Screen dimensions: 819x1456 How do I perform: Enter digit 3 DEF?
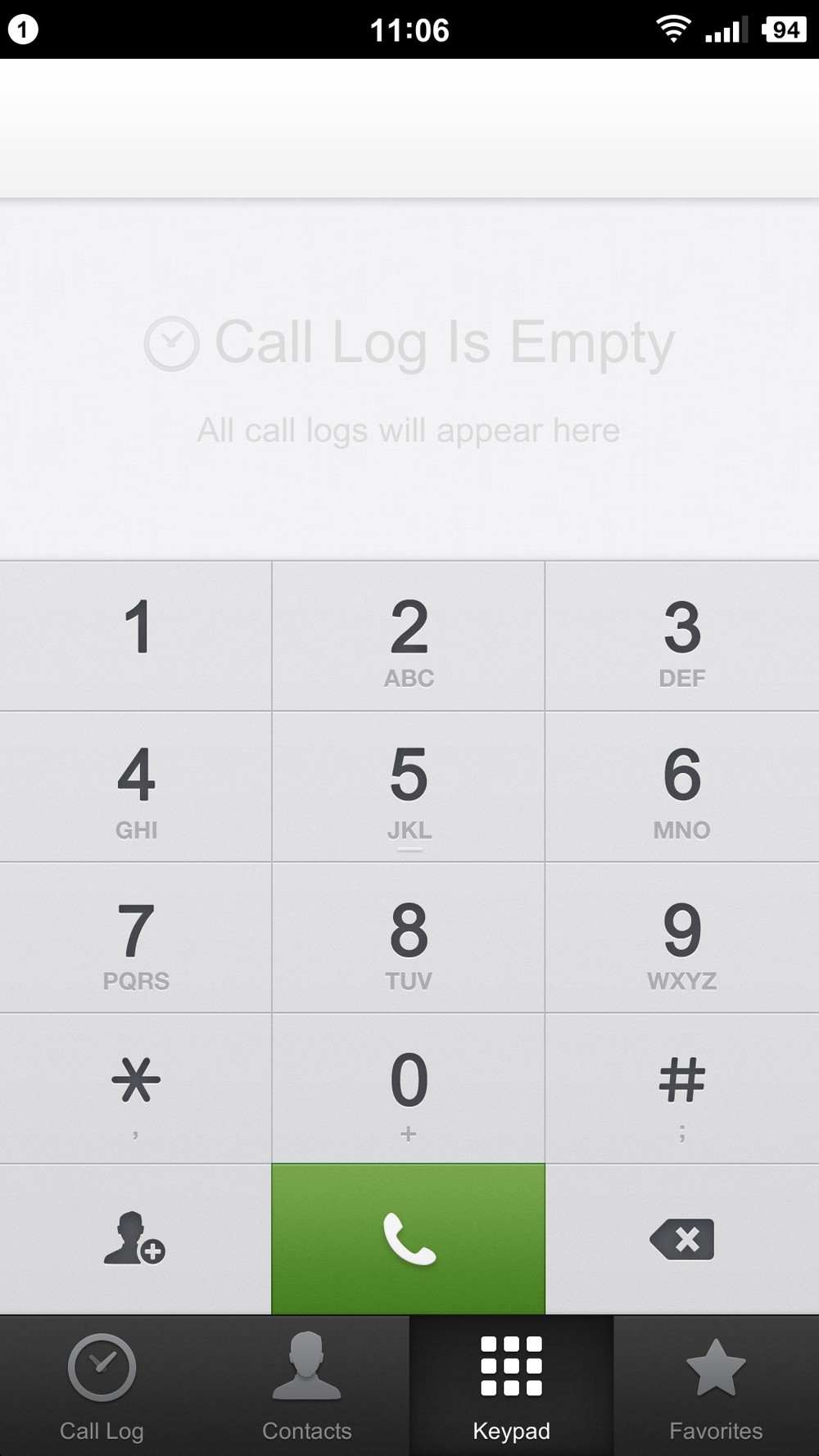tap(682, 636)
